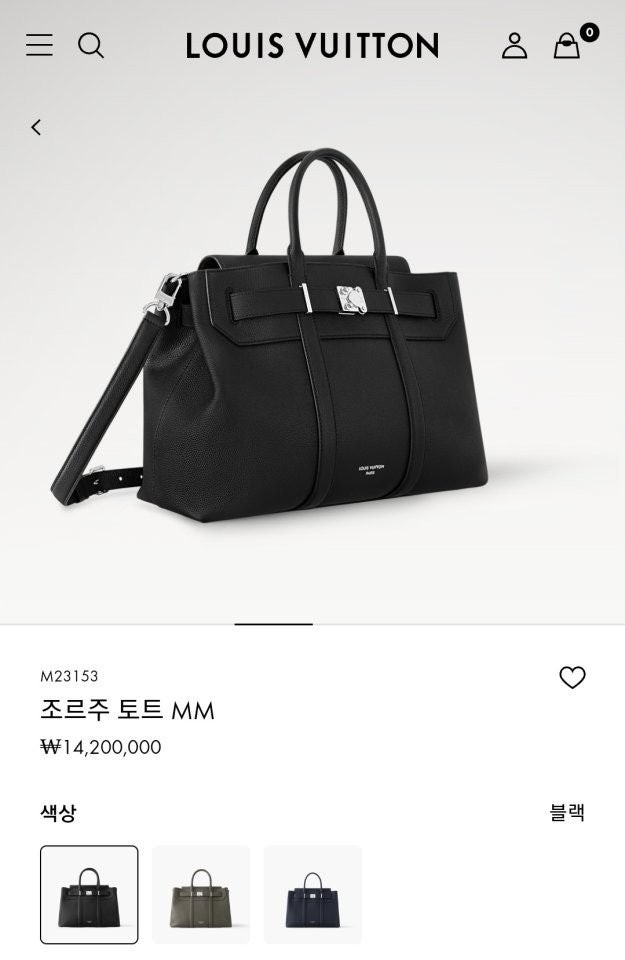Viewport: 625px width, 960px height.
Task: Open the main product image
Action: (312, 340)
